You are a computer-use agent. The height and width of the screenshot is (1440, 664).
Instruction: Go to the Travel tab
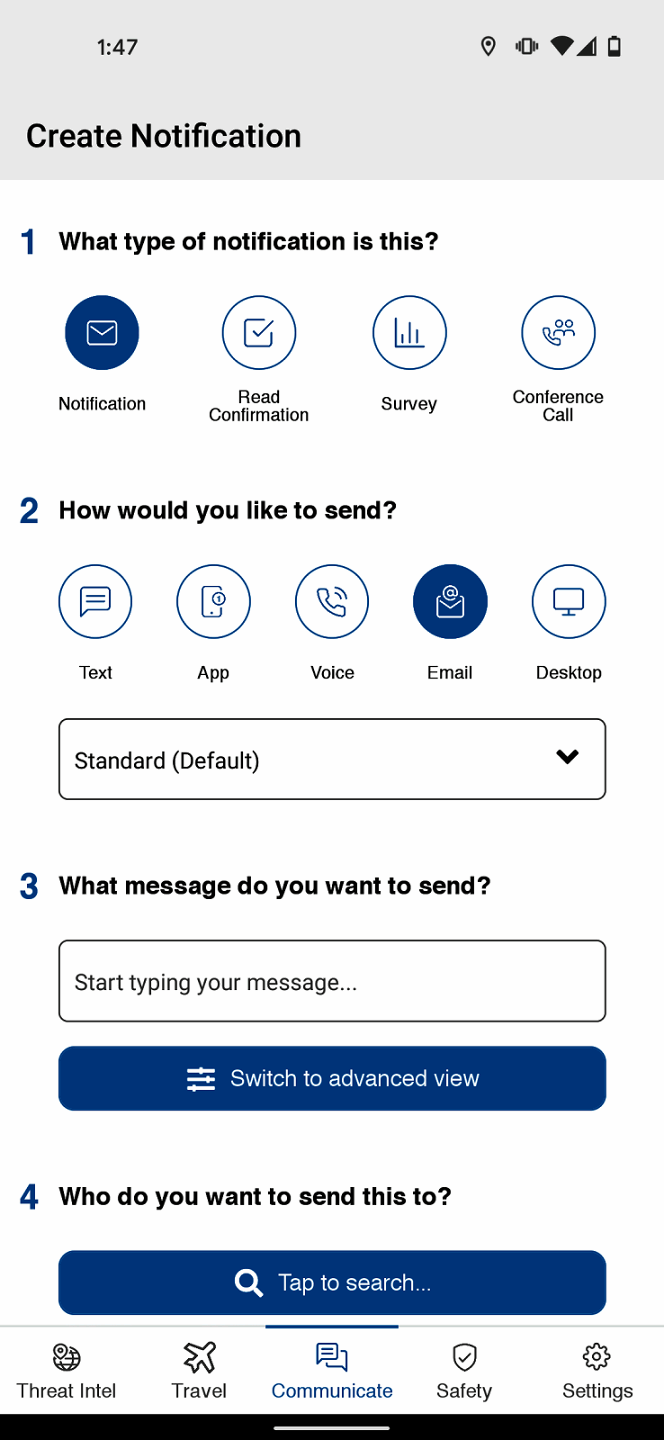tap(199, 1371)
